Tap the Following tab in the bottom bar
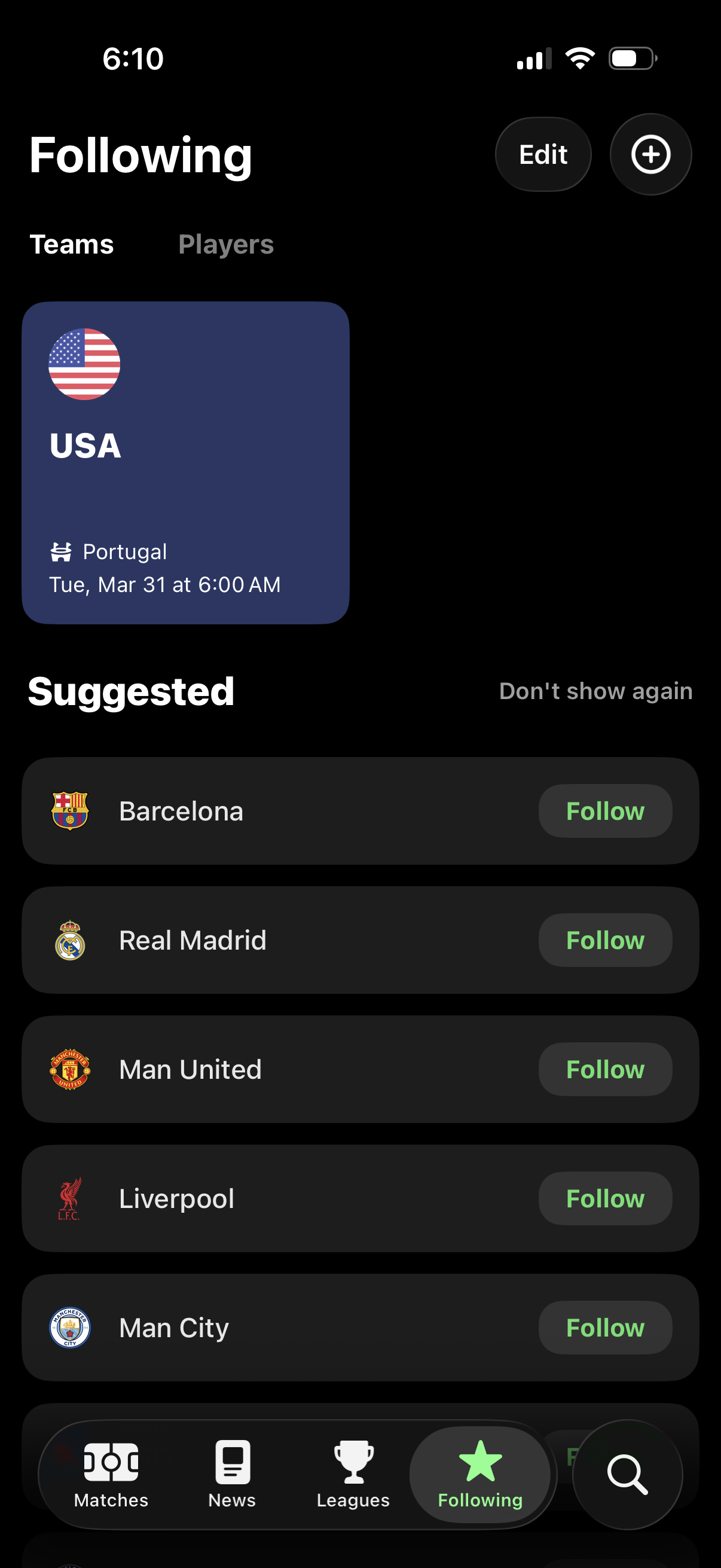This screenshot has width=721, height=1568. (480, 1474)
